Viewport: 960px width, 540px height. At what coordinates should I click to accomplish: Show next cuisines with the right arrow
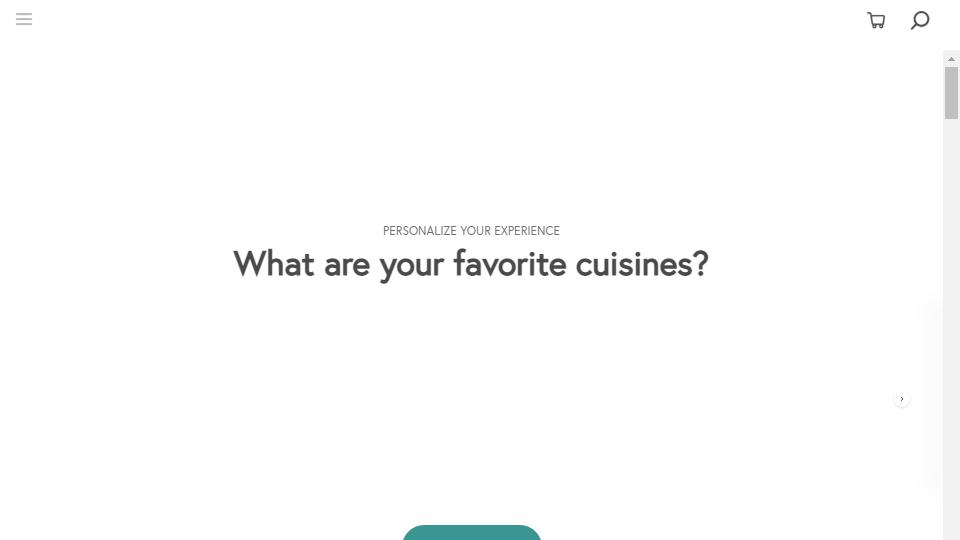pos(902,399)
